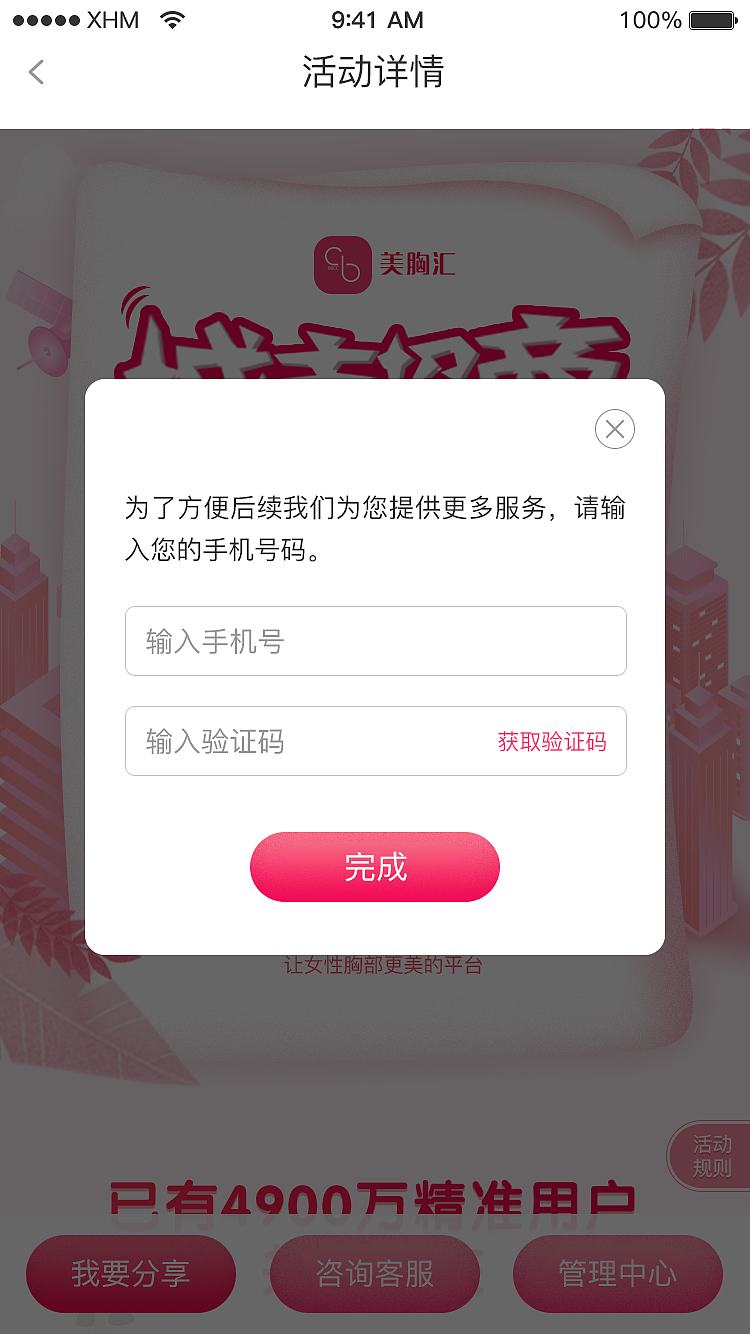
Task: Open 活动规则 activity rules
Action: [710, 1156]
